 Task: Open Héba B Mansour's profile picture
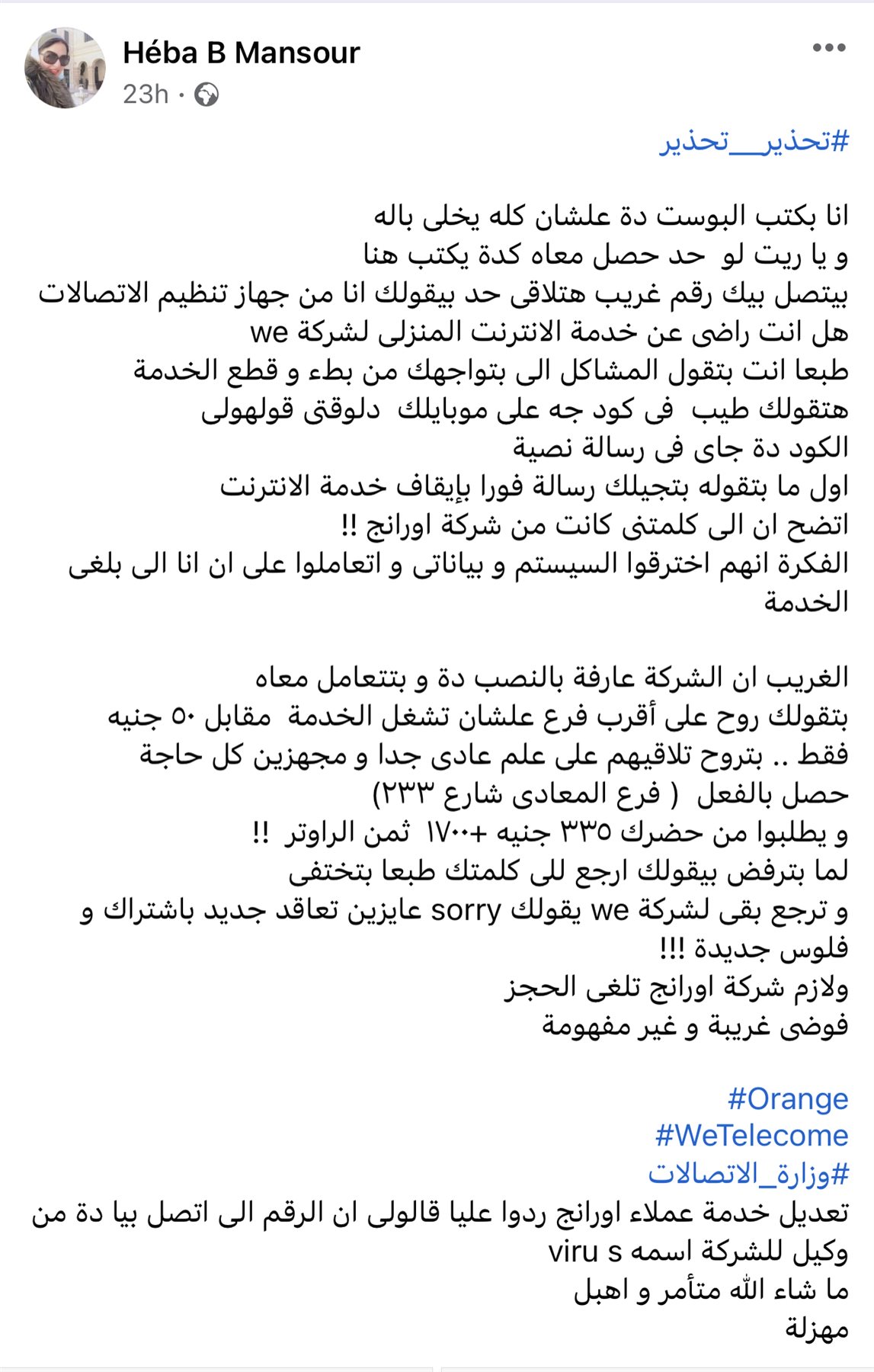coord(66,68)
